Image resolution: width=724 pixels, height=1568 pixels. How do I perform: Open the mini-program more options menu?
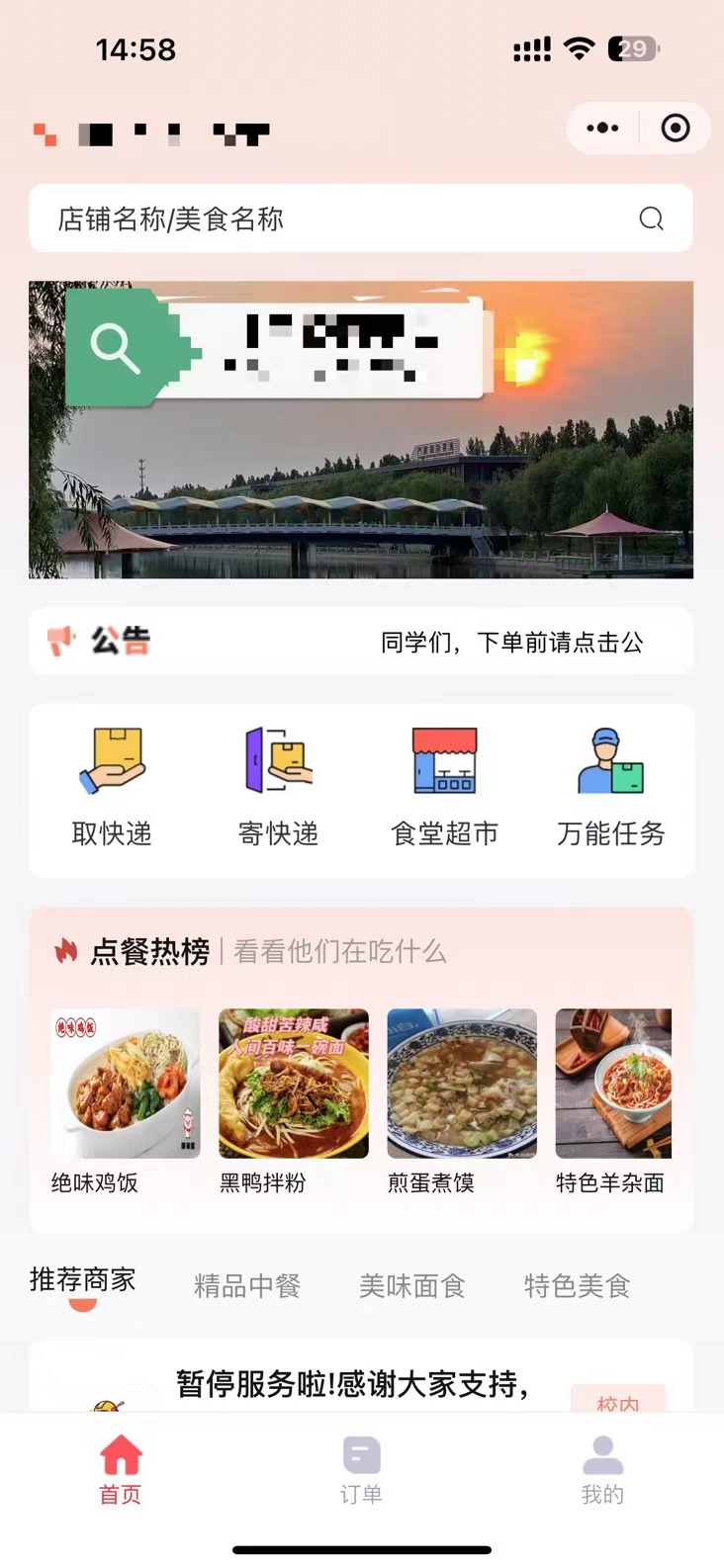tap(601, 128)
